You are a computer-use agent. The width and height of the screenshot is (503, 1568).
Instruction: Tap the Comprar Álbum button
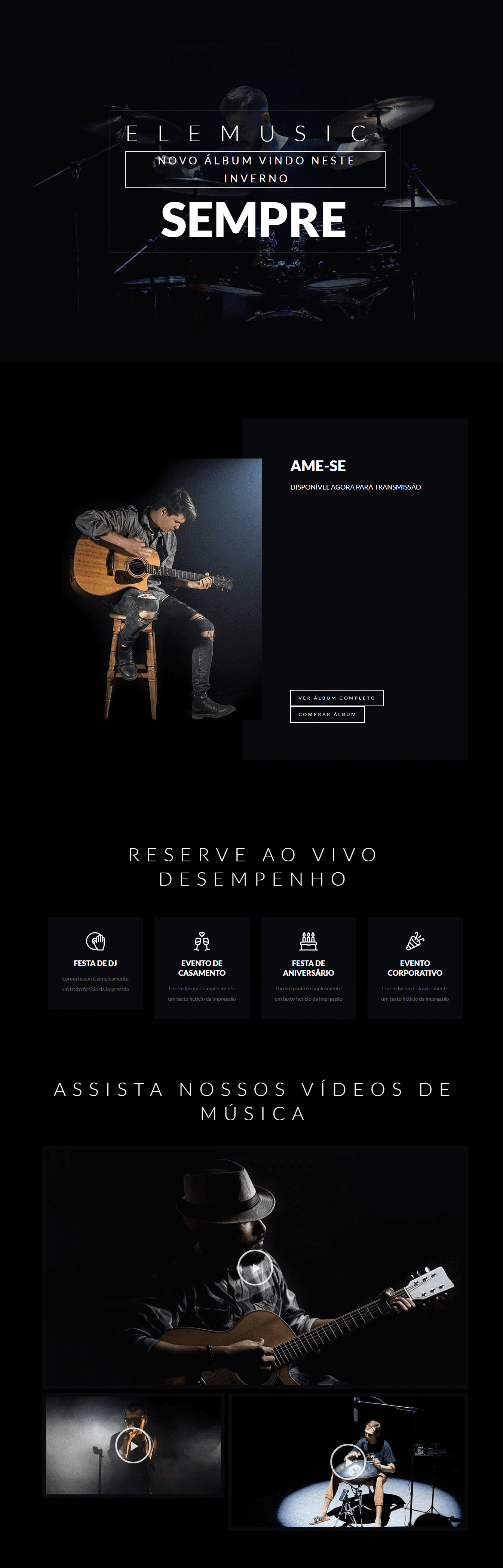pyautogui.click(x=327, y=714)
